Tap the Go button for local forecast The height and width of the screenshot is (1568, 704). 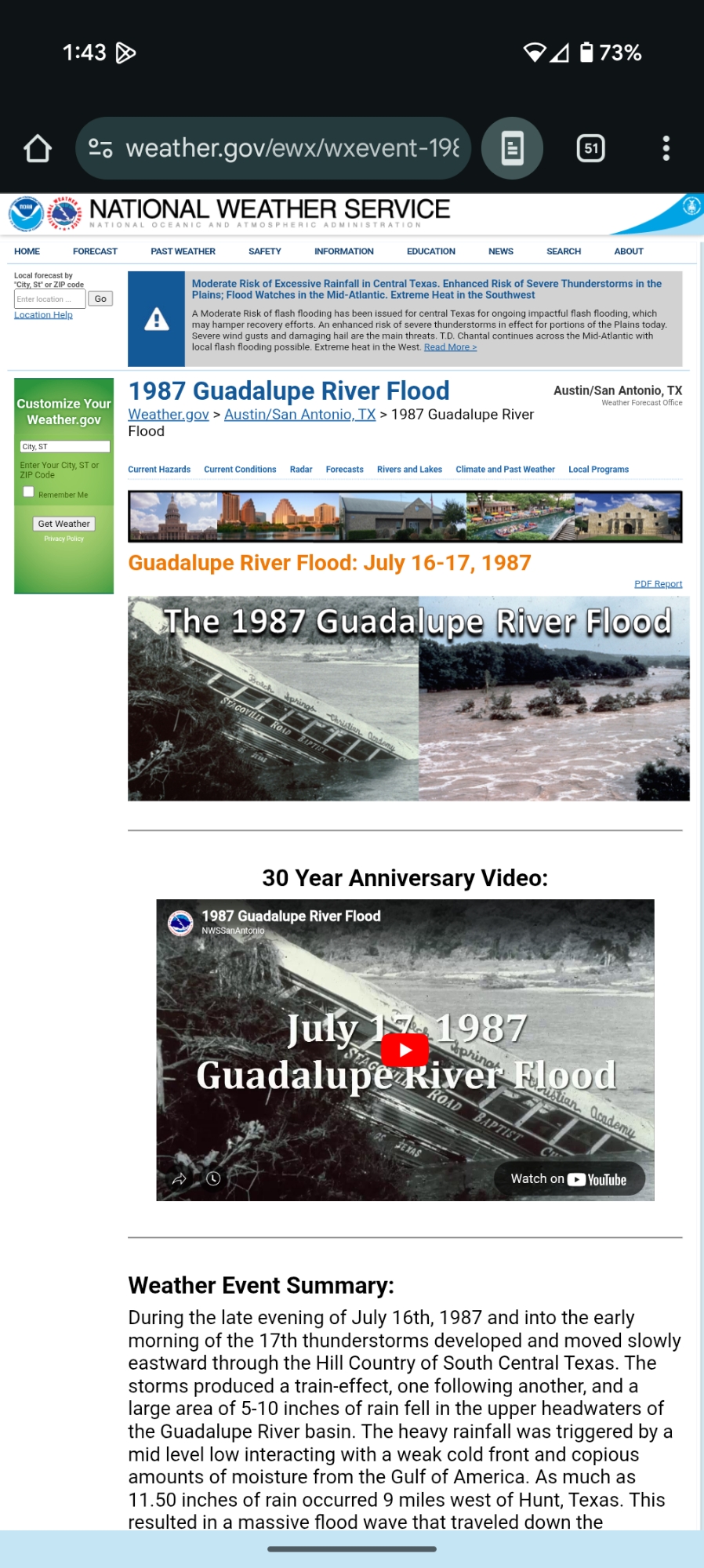(100, 299)
